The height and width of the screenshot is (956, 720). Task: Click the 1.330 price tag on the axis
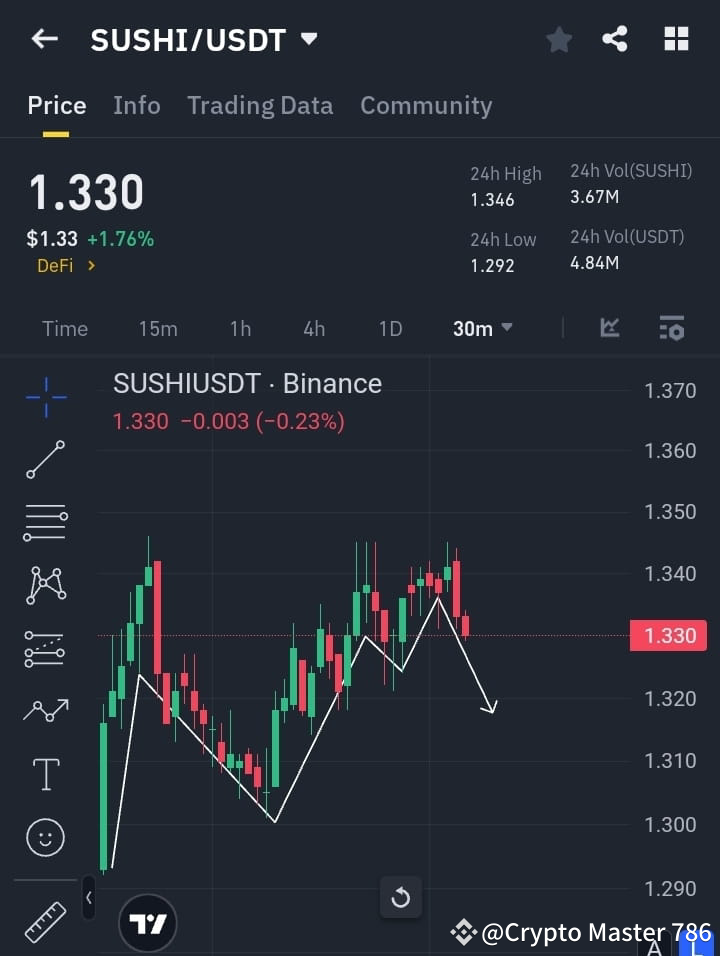(668, 635)
